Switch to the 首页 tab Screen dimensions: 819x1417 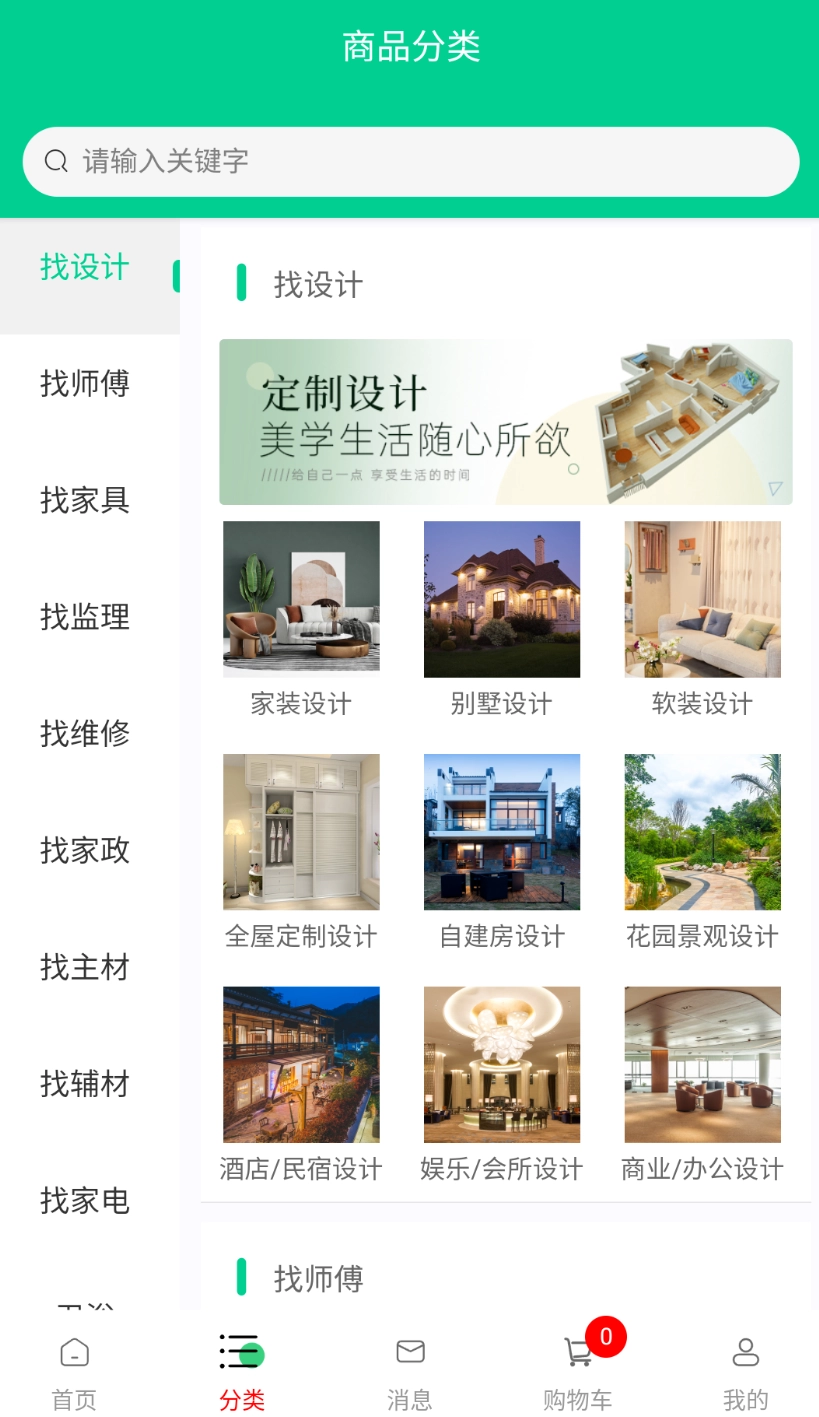click(x=74, y=1372)
